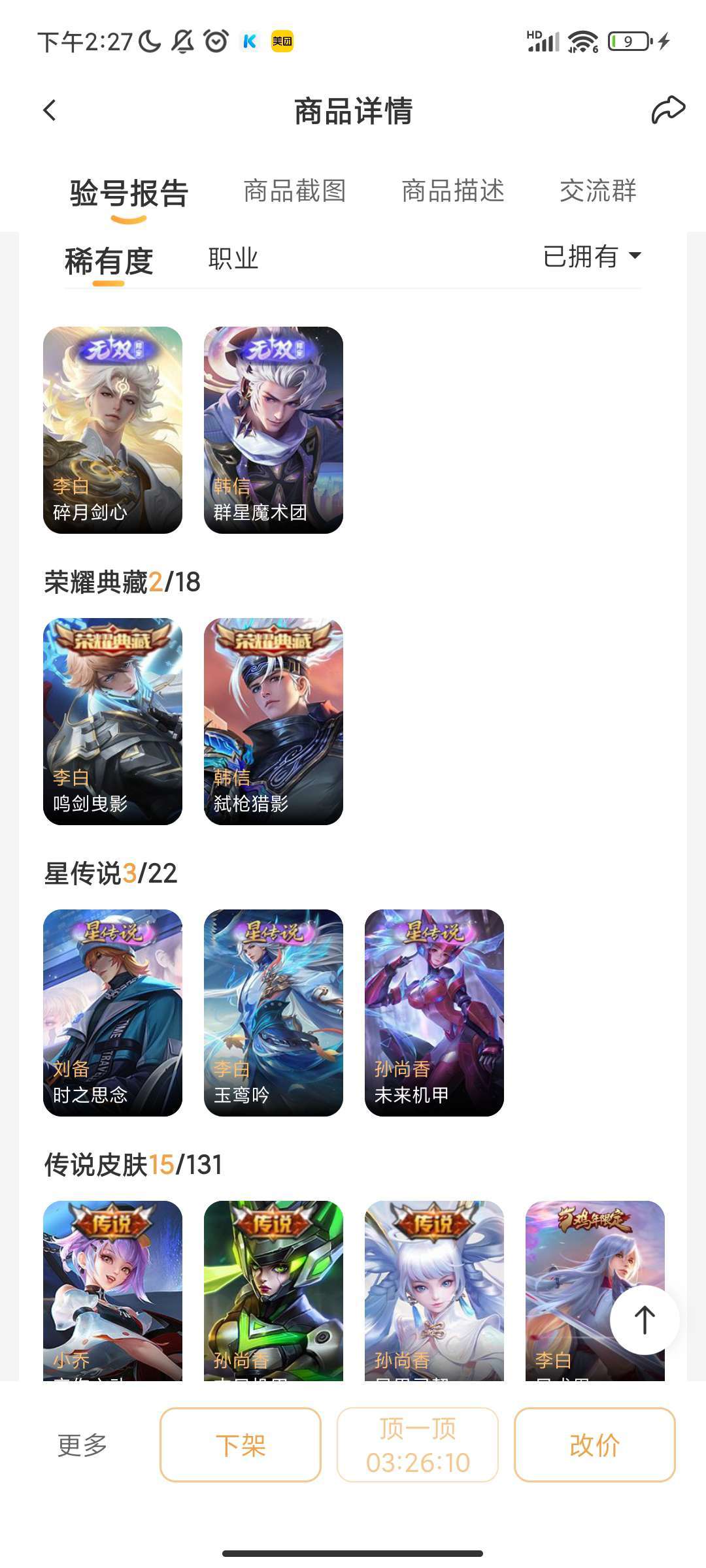View 孙尚香 未来机甲 skin card
Screen dimensions: 706x1568
coord(434,1013)
